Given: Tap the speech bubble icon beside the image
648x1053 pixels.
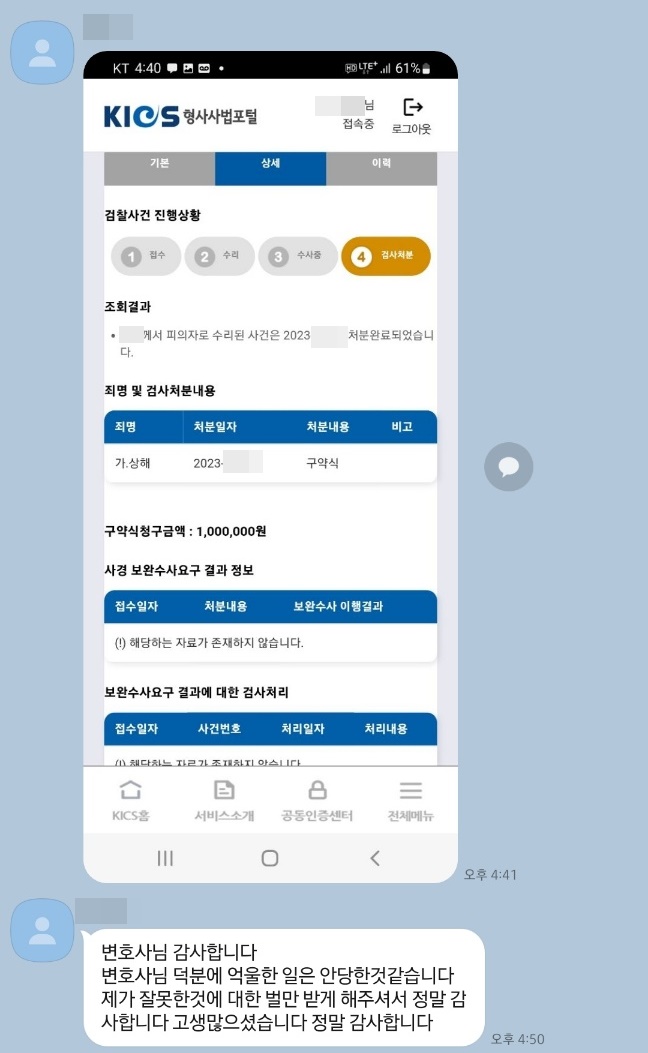Looking at the screenshot, I should (x=508, y=466).
